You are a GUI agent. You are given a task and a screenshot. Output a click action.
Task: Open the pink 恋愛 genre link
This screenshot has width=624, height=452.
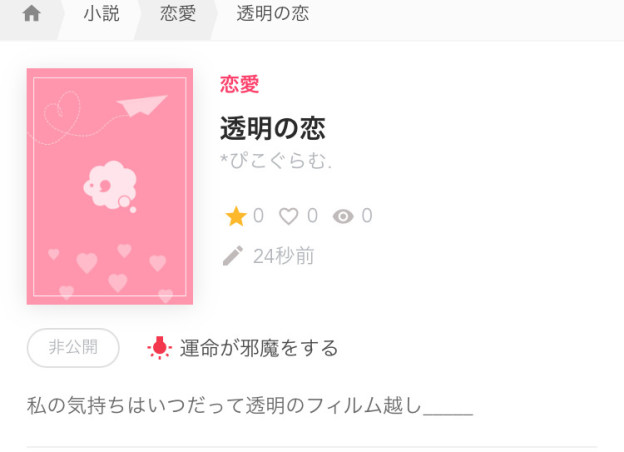point(239,85)
